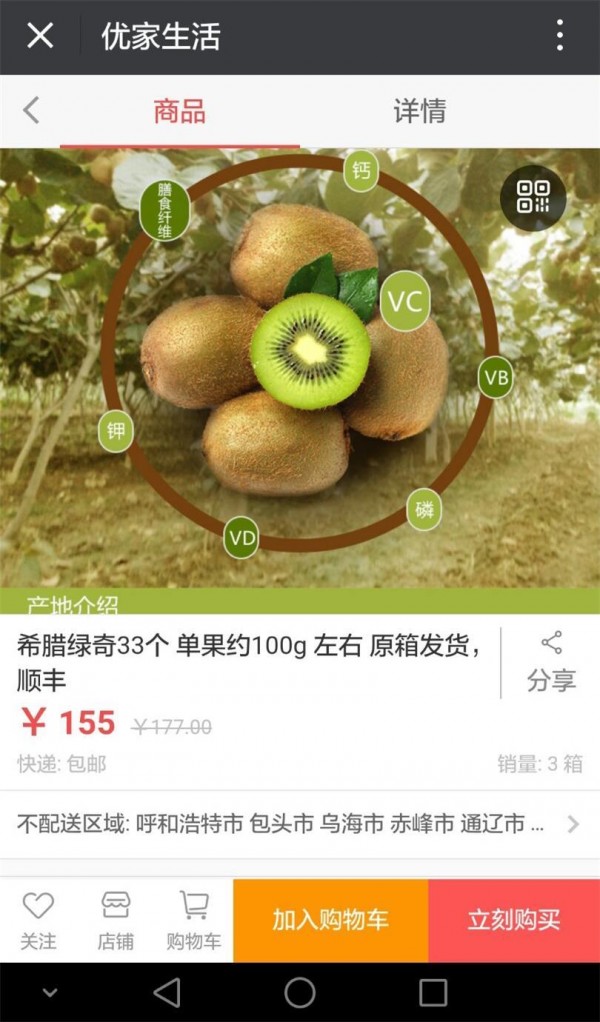Open the system recent apps

click(x=433, y=992)
